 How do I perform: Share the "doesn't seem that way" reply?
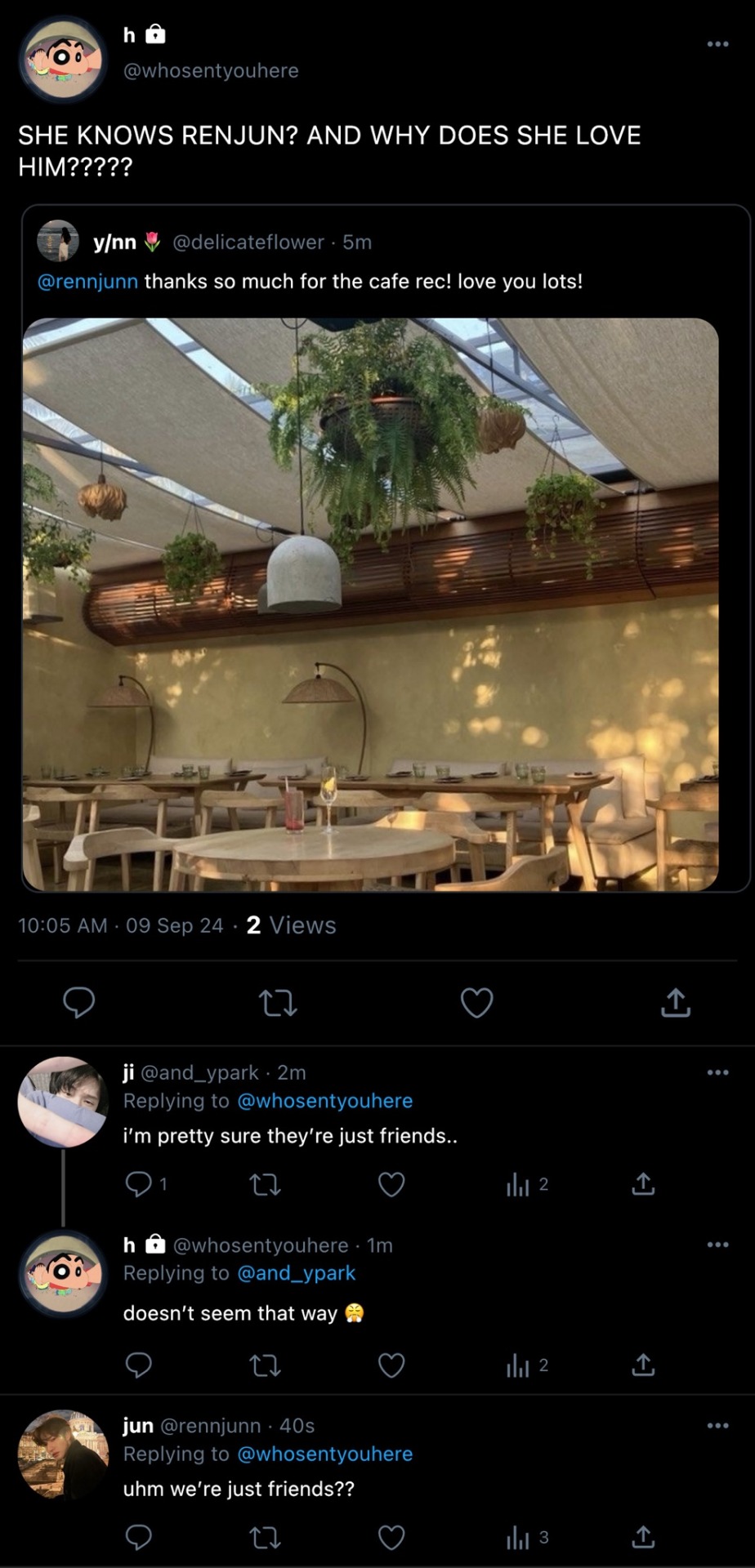click(643, 1365)
